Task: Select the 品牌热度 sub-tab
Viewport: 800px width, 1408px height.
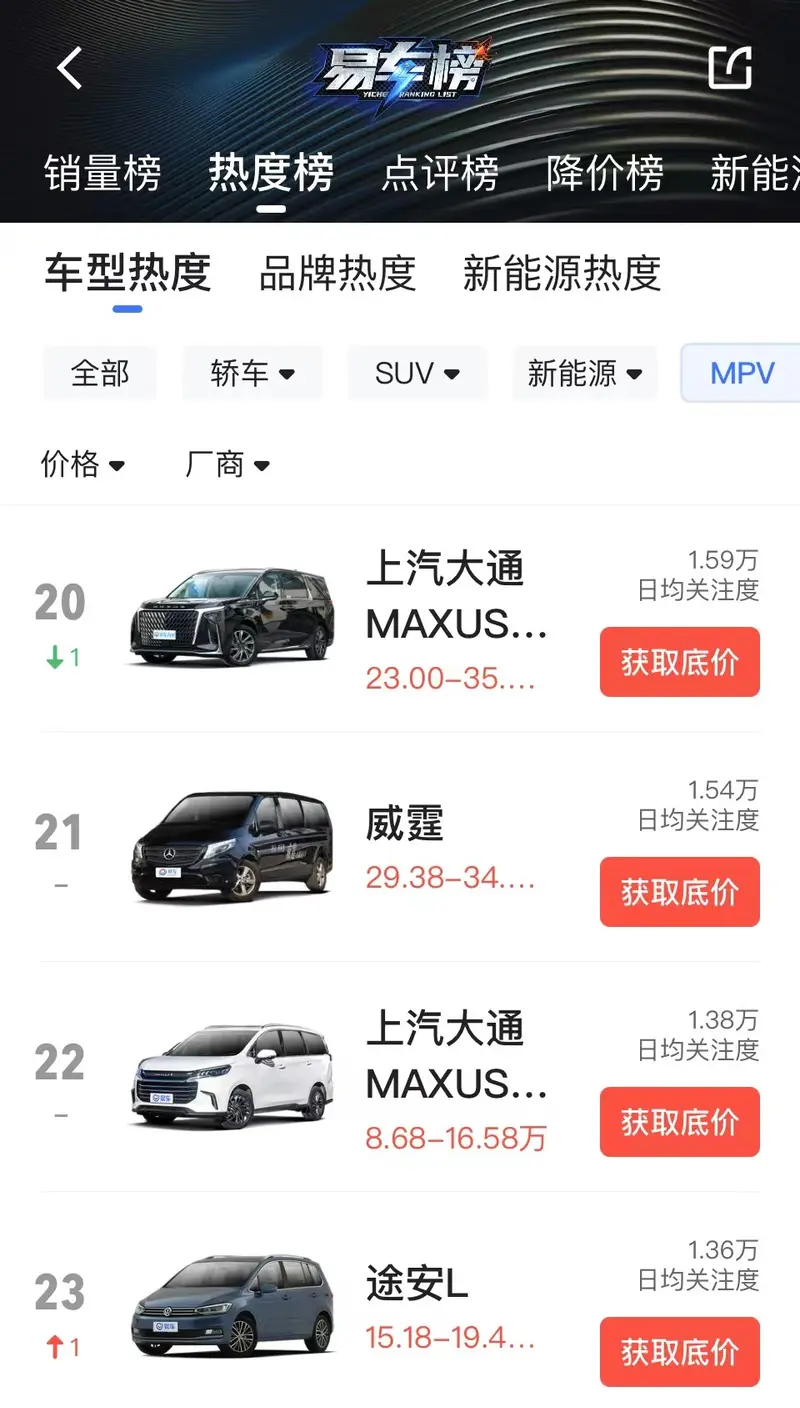Action: 337,273
